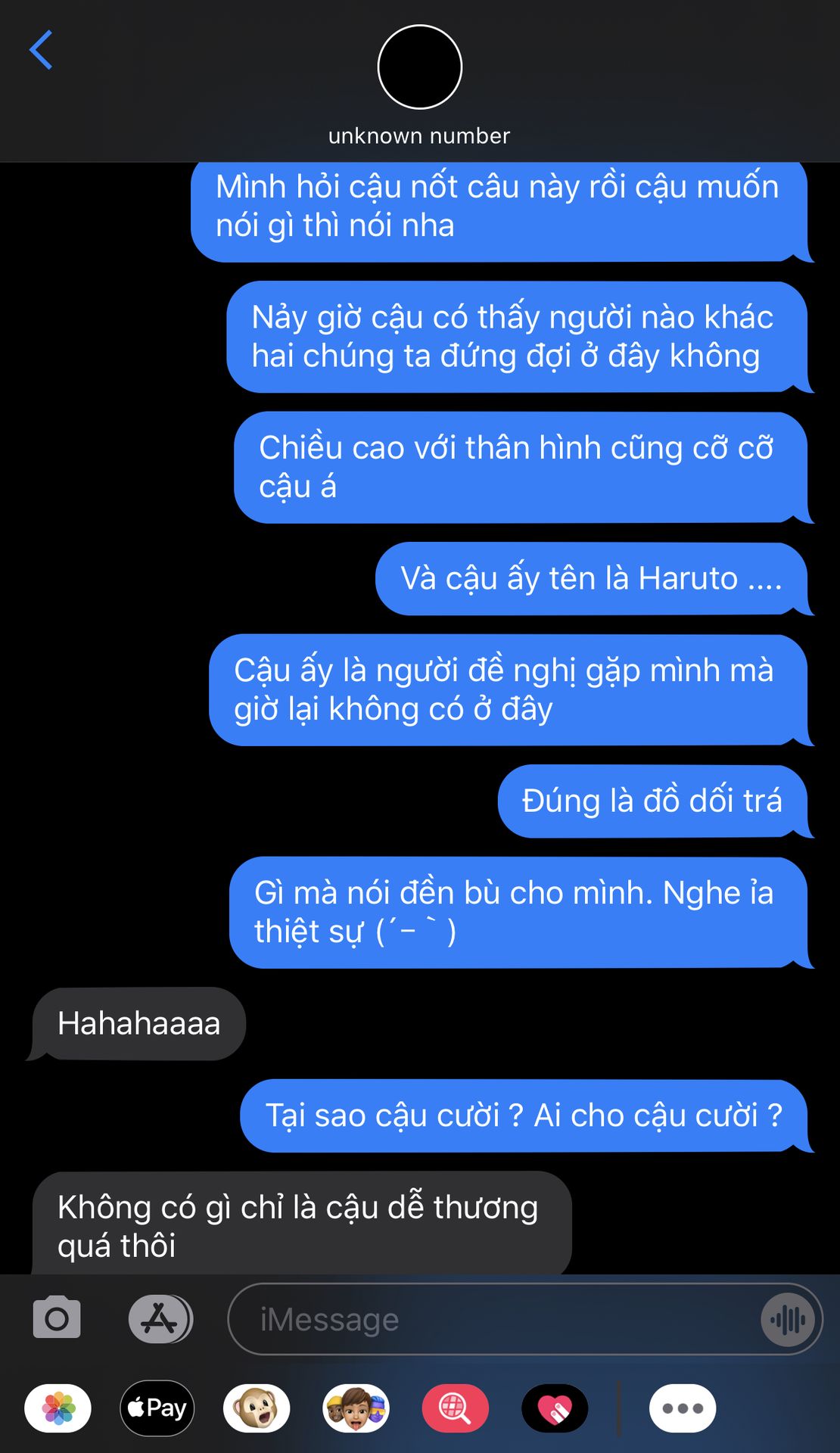The height and width of the screenshot is (1453, 840).
Task: Open the #images search app
Action: pyautogui.click(x=455, y=1408)
